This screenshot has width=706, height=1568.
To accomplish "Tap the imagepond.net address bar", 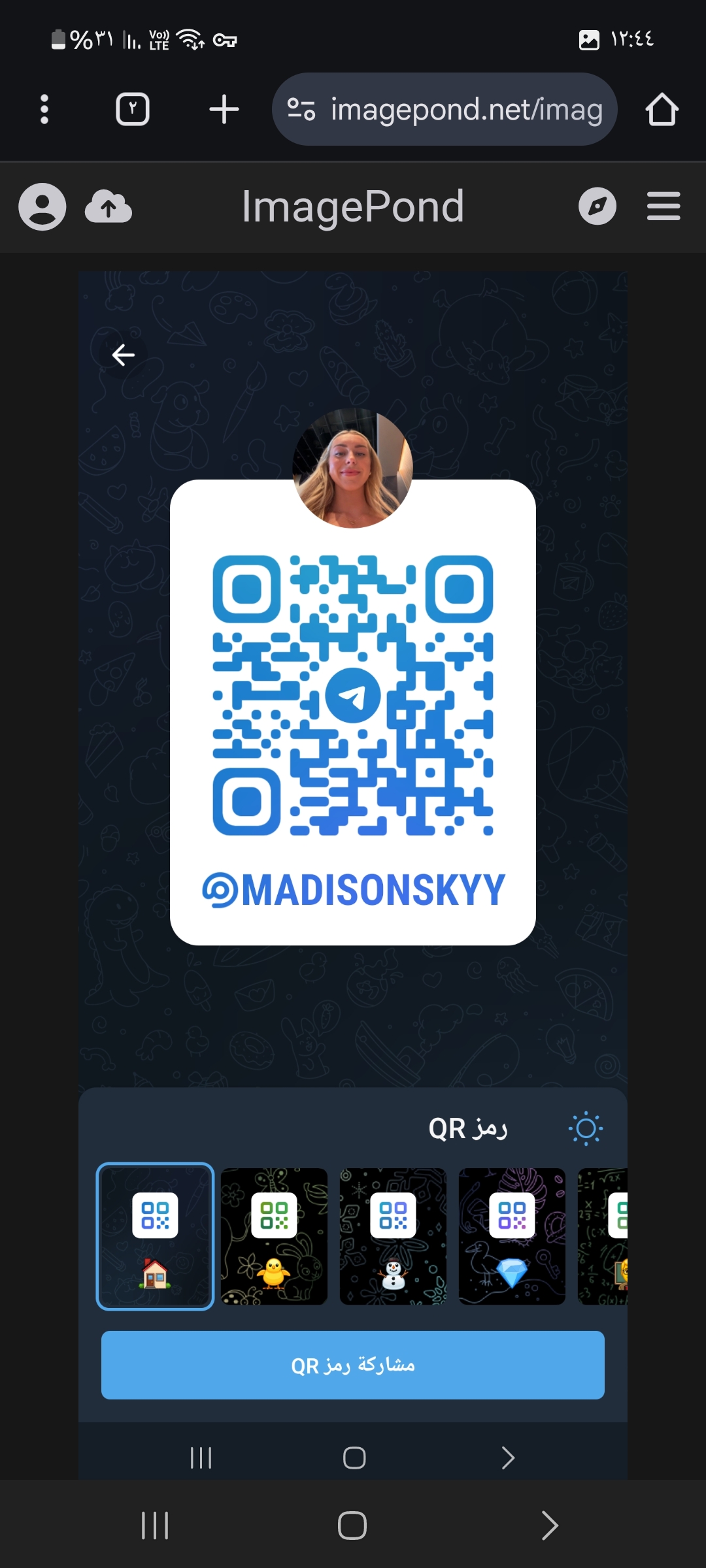I will pos(445,109).
